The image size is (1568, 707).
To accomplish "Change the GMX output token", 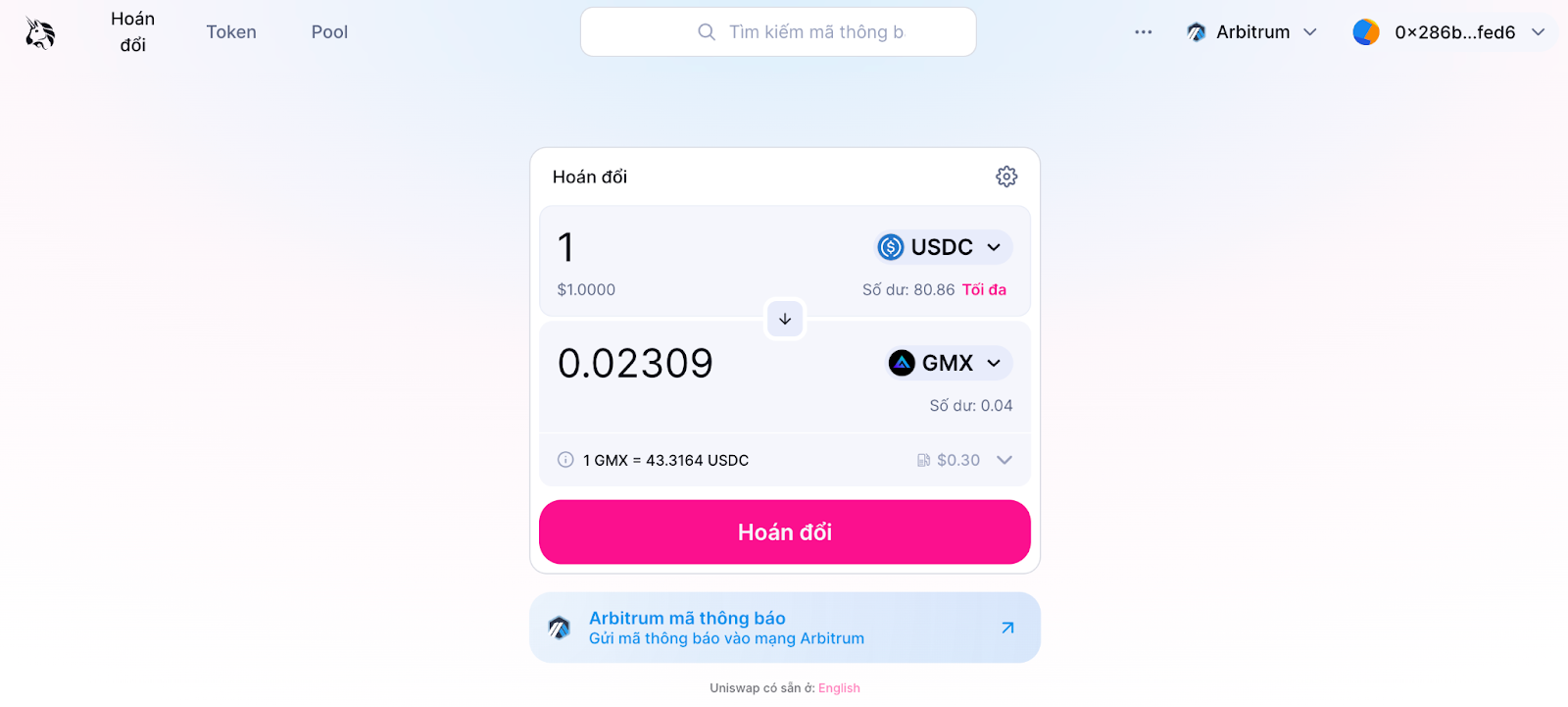I will [948, 363].
